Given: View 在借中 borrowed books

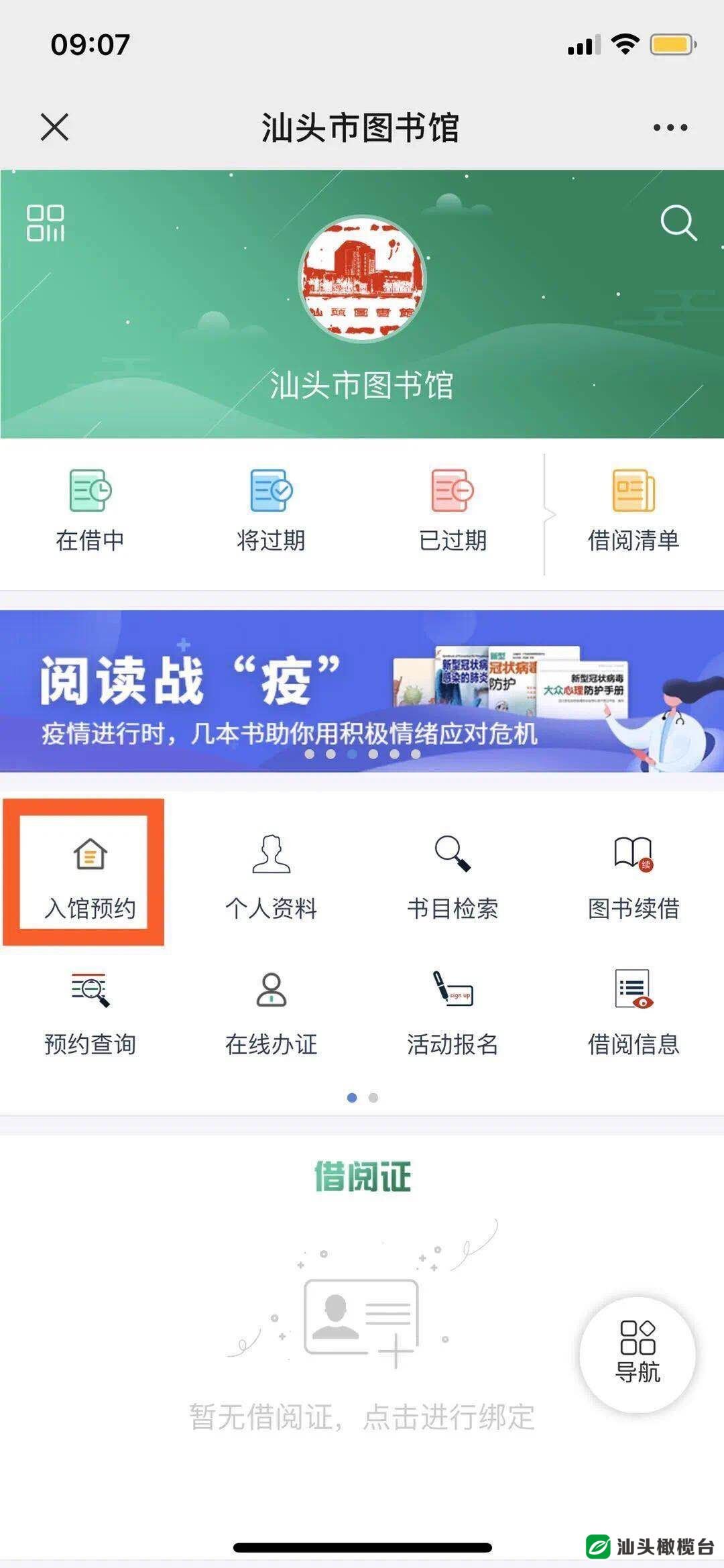Looking at the screenshot, I should (90, 511).
